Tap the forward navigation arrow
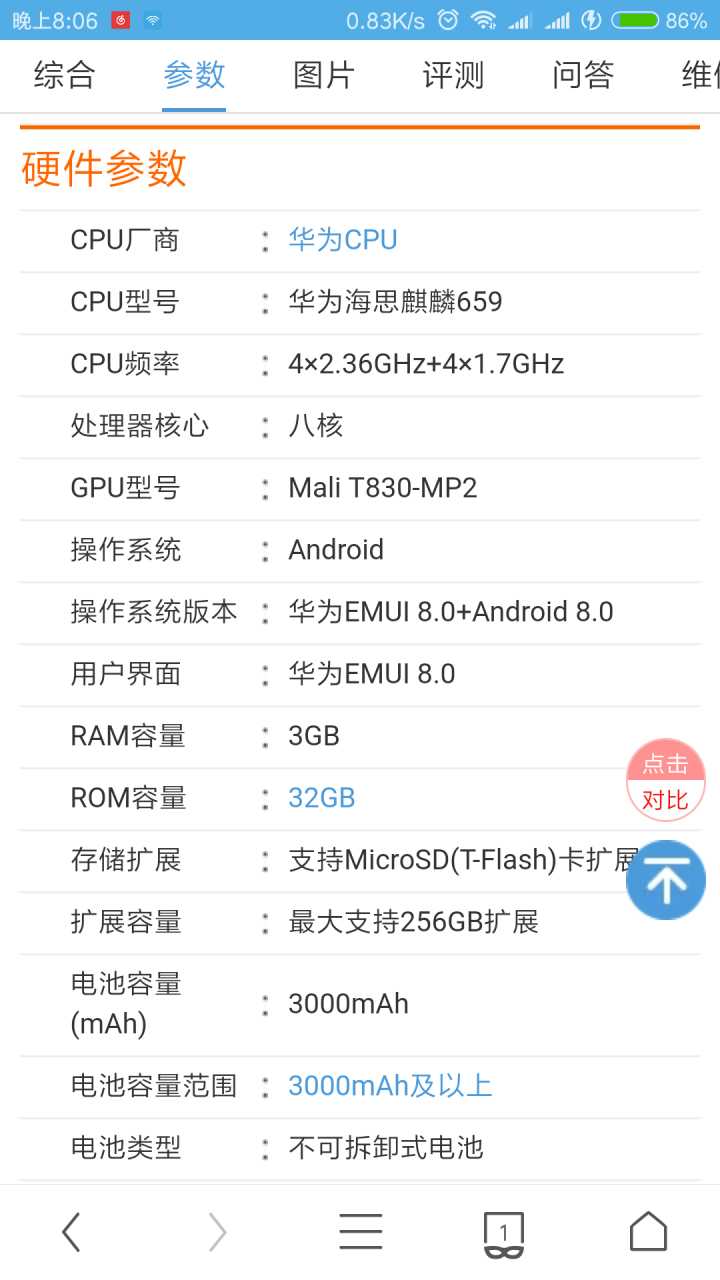 pos(218,1232)
